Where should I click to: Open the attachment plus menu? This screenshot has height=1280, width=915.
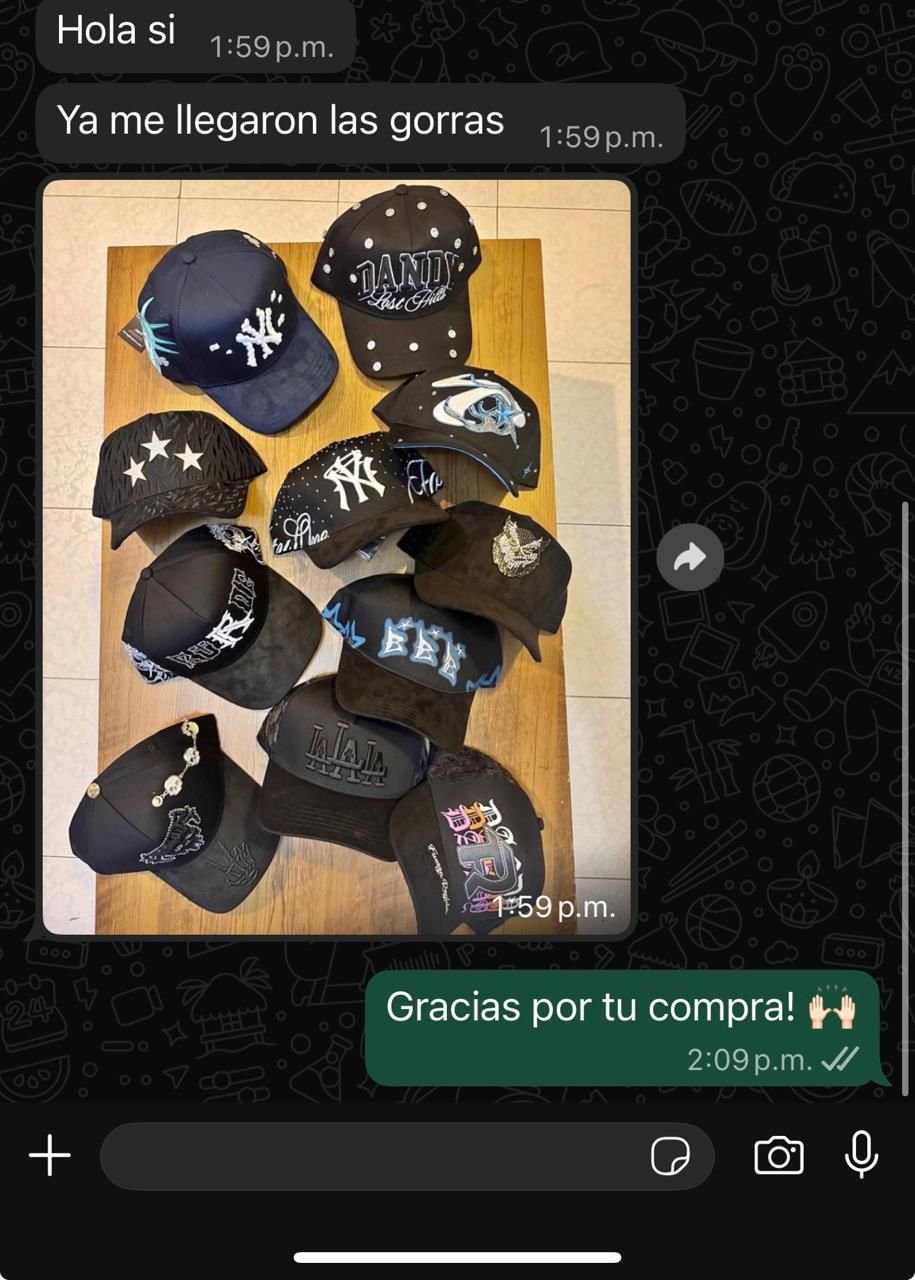tap(49, 1157)
